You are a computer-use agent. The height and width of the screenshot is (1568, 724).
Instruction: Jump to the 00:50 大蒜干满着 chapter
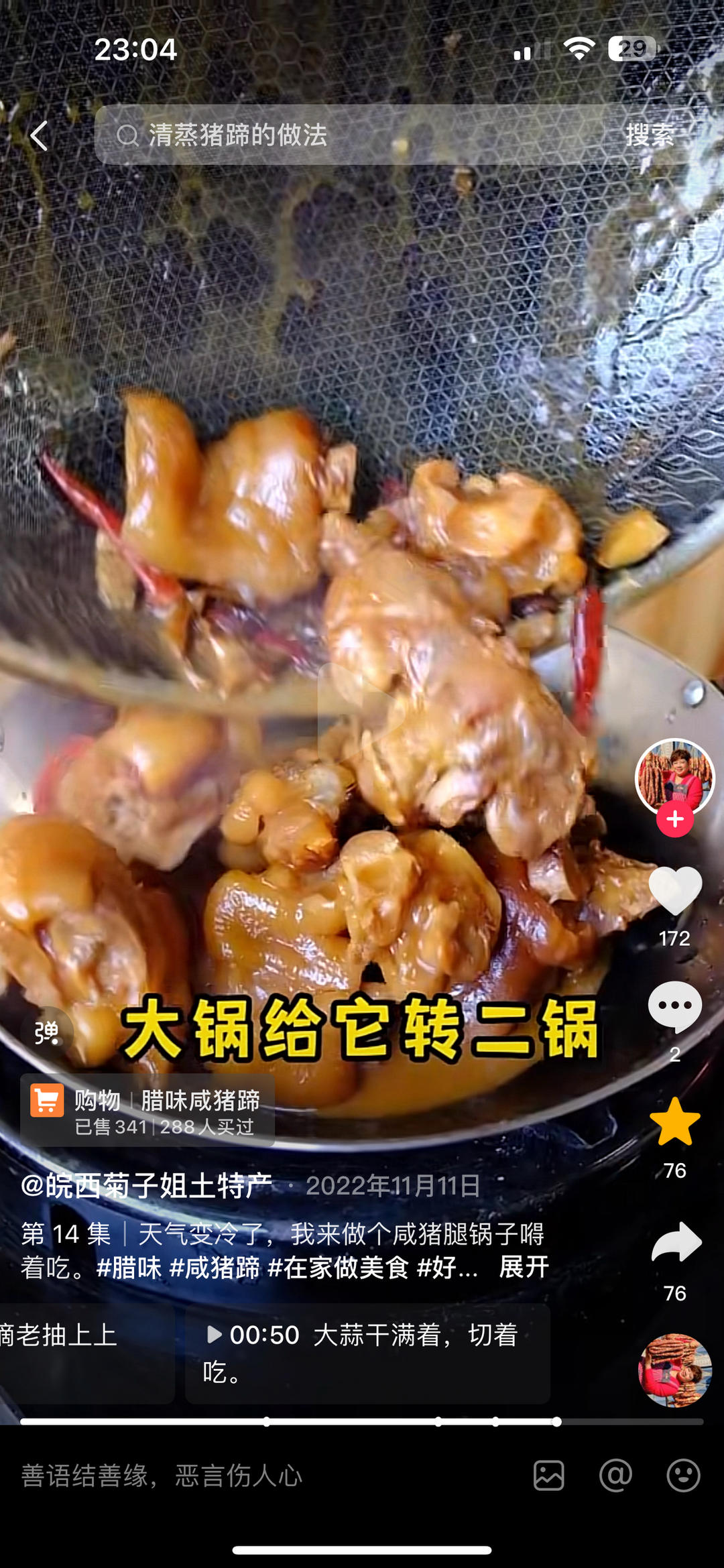[367, 1353]
